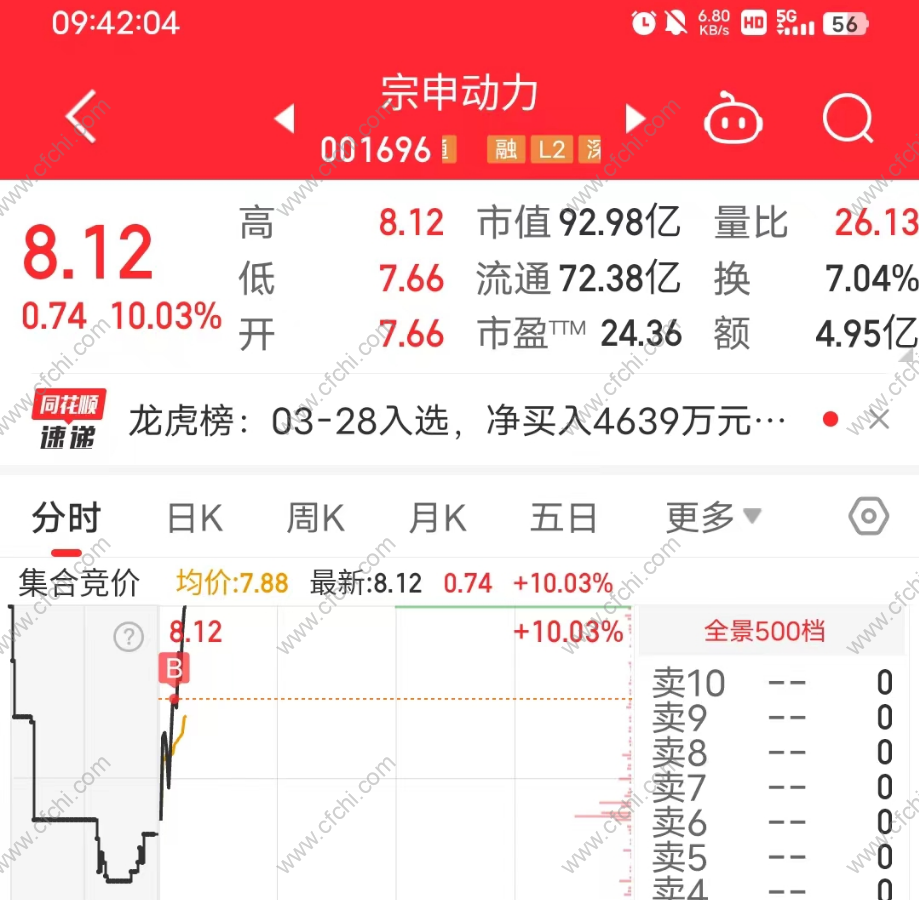Screen dimensions: 919x900
Task: Open 全景500档 order book
Action: 764,632
